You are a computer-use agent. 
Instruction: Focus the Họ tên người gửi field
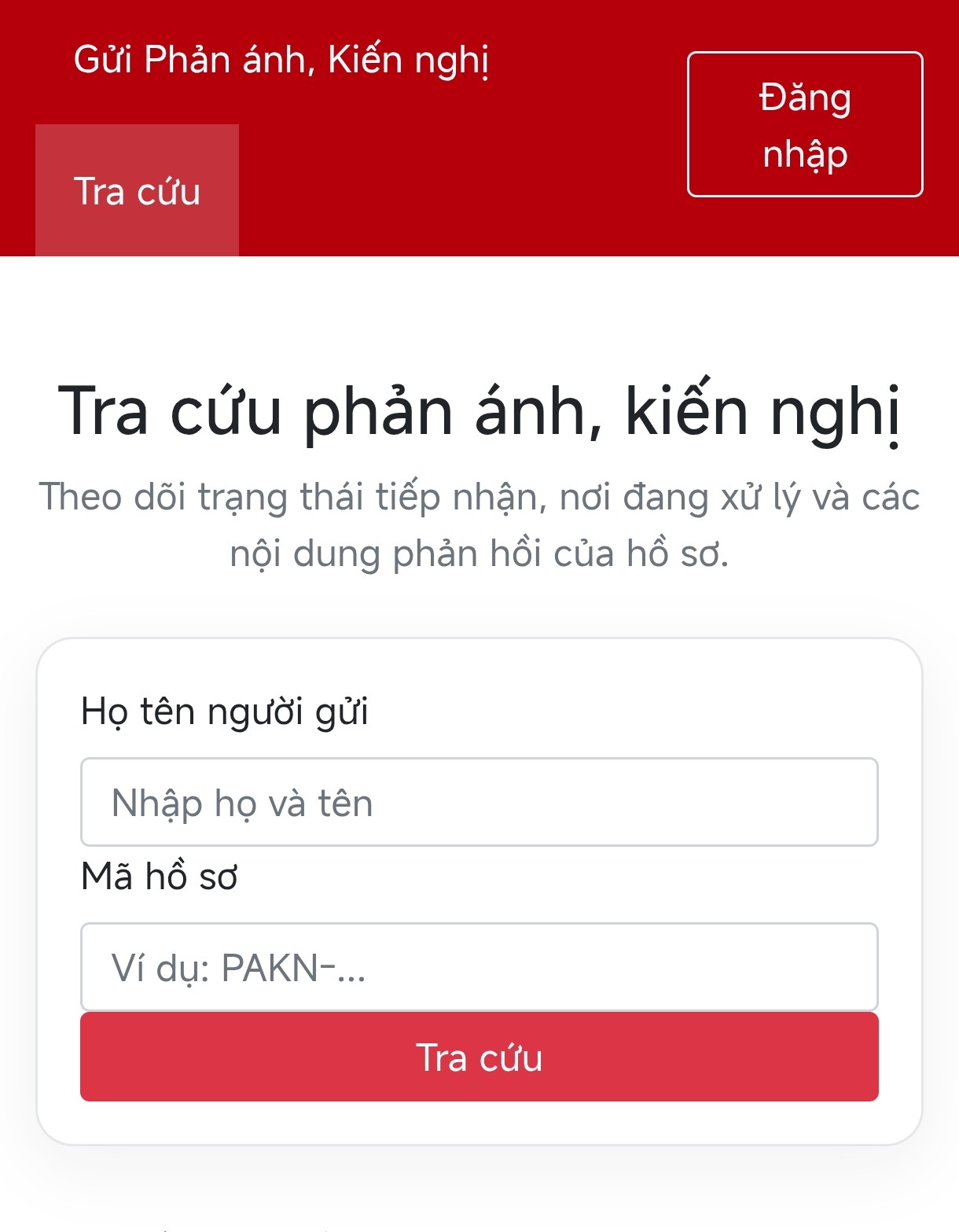pyautogui.click(x=479, y=802)
